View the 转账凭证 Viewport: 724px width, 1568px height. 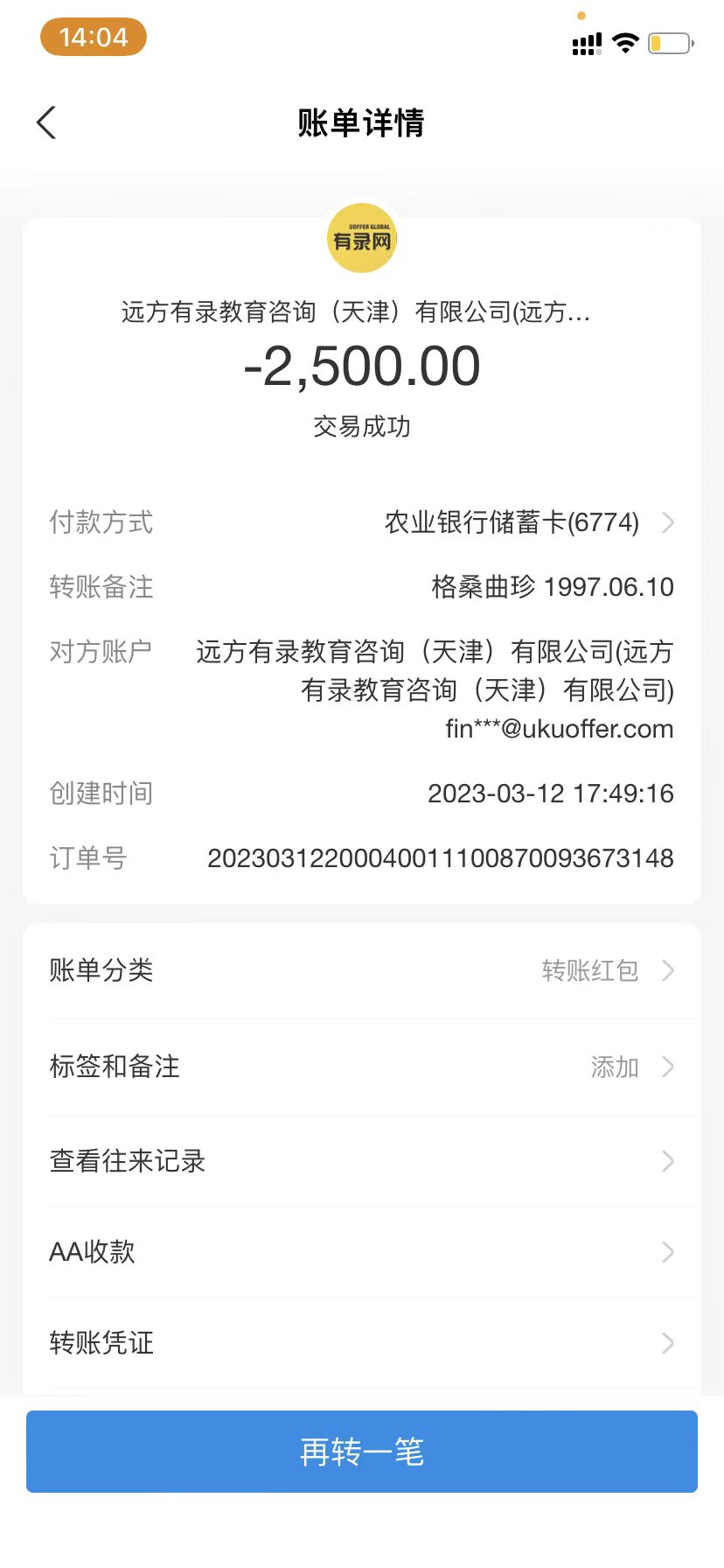pyautogui.click(x=361, y=1343)
